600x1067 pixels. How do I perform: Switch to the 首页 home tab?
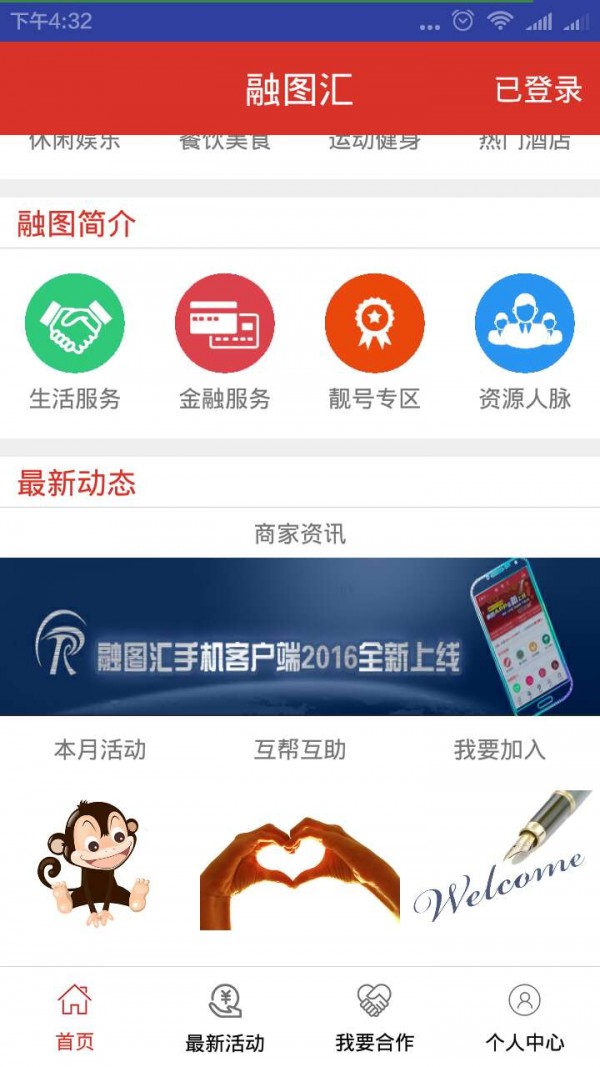click(75, 1017)
